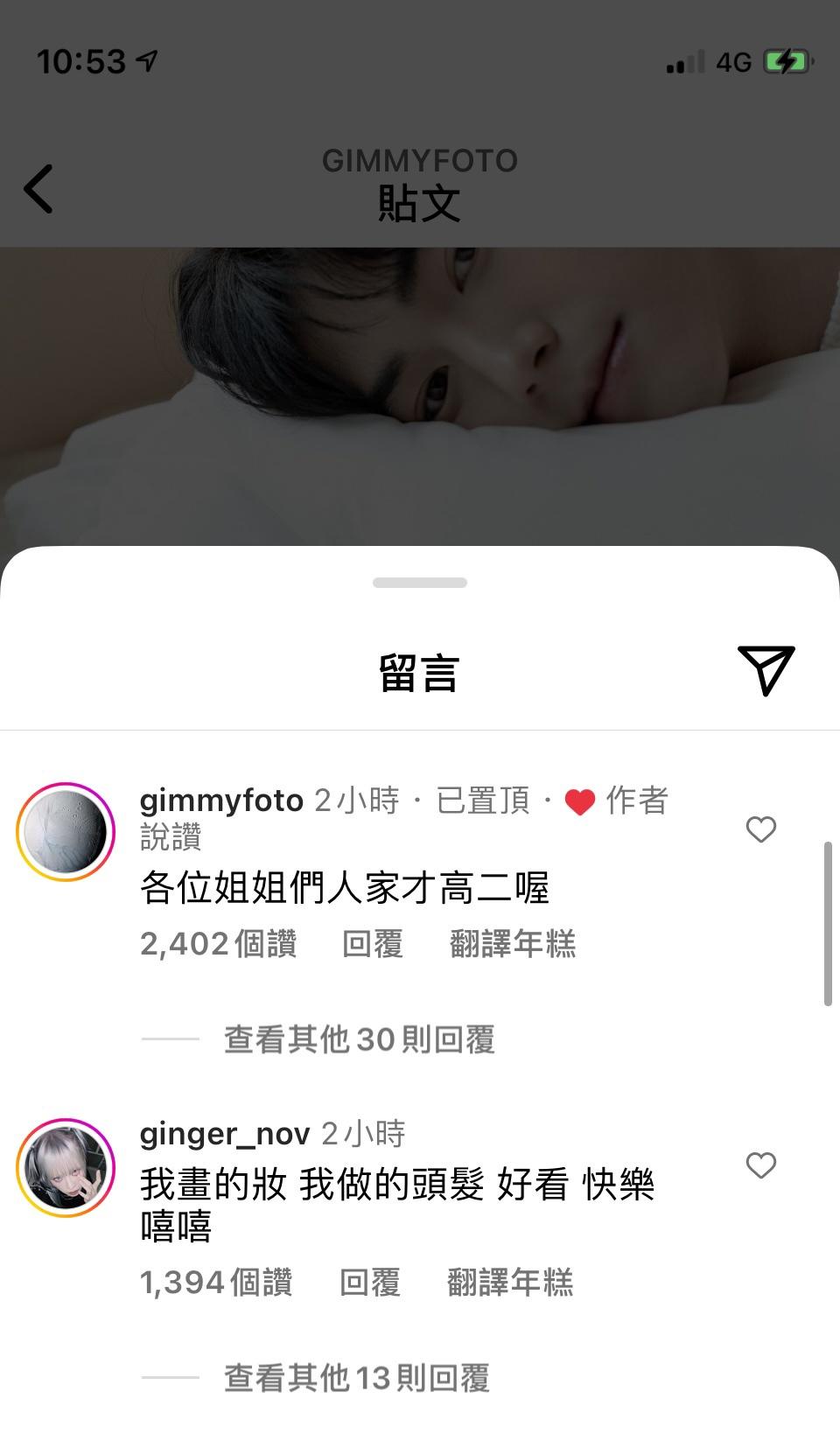Open the gimmyfoto username link
This screenshot has width=840, height=1448.
point(221,801)
